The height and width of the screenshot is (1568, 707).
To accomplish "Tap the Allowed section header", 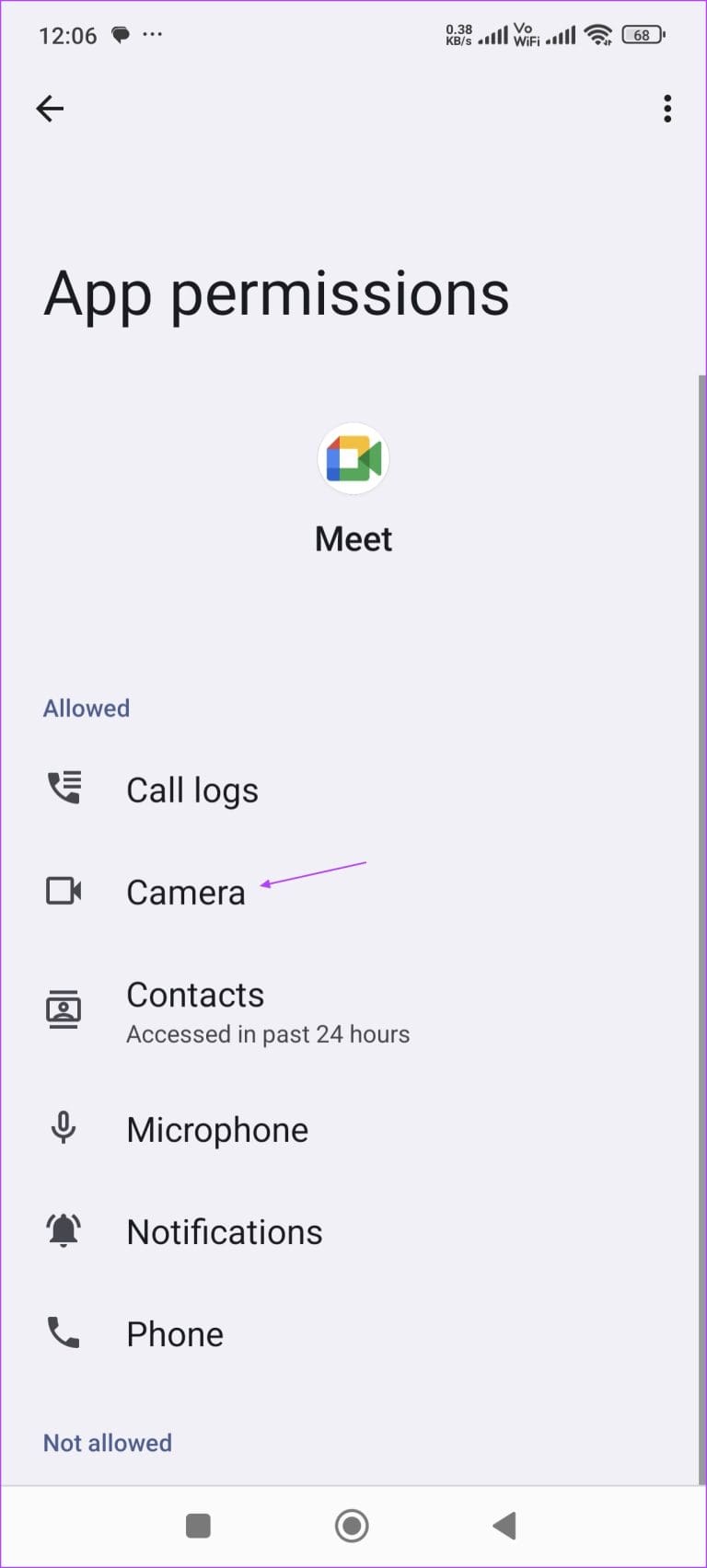I will [x=86, y=708].
